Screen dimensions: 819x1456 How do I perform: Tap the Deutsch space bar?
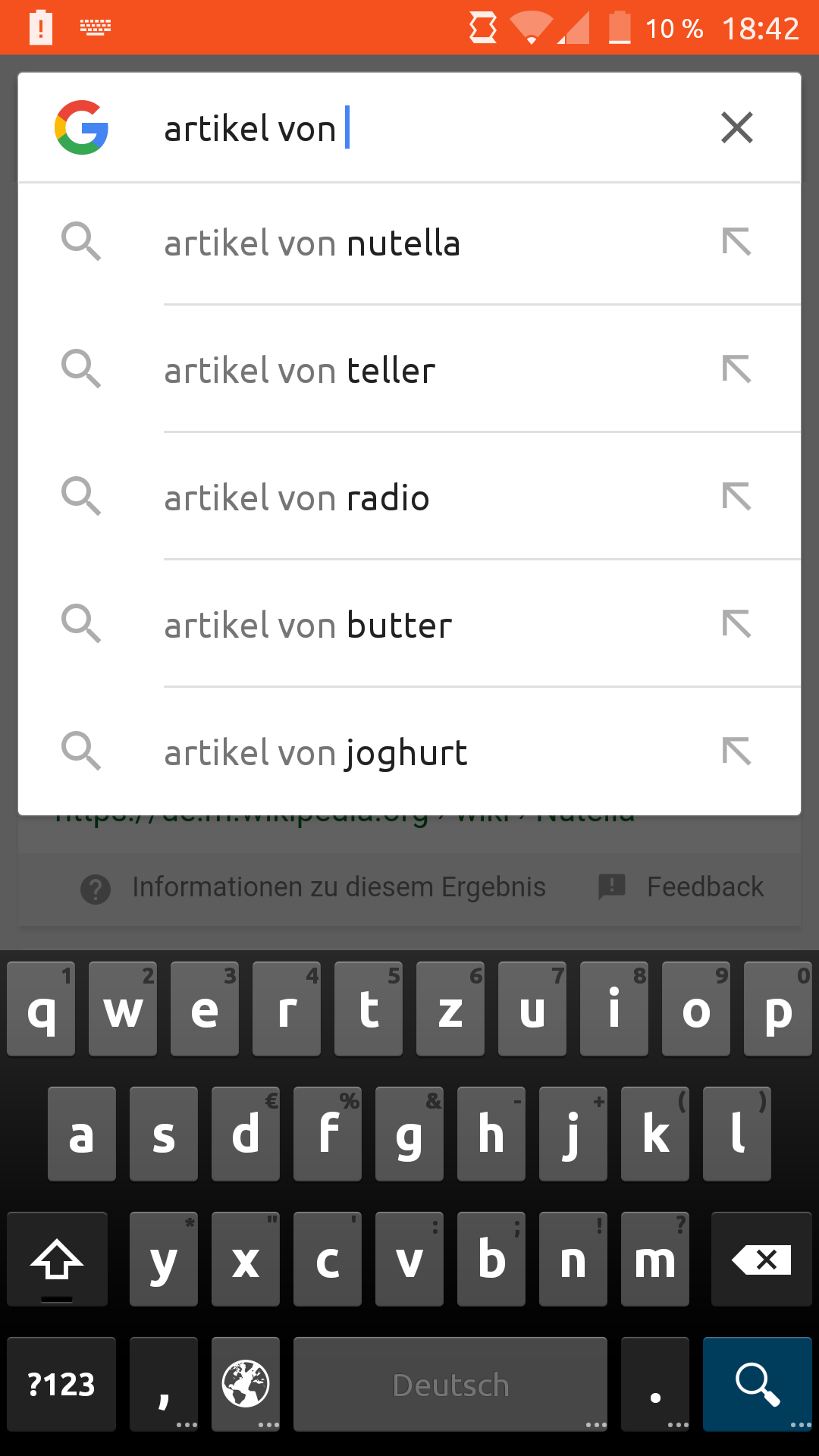tap(450, 1384)
